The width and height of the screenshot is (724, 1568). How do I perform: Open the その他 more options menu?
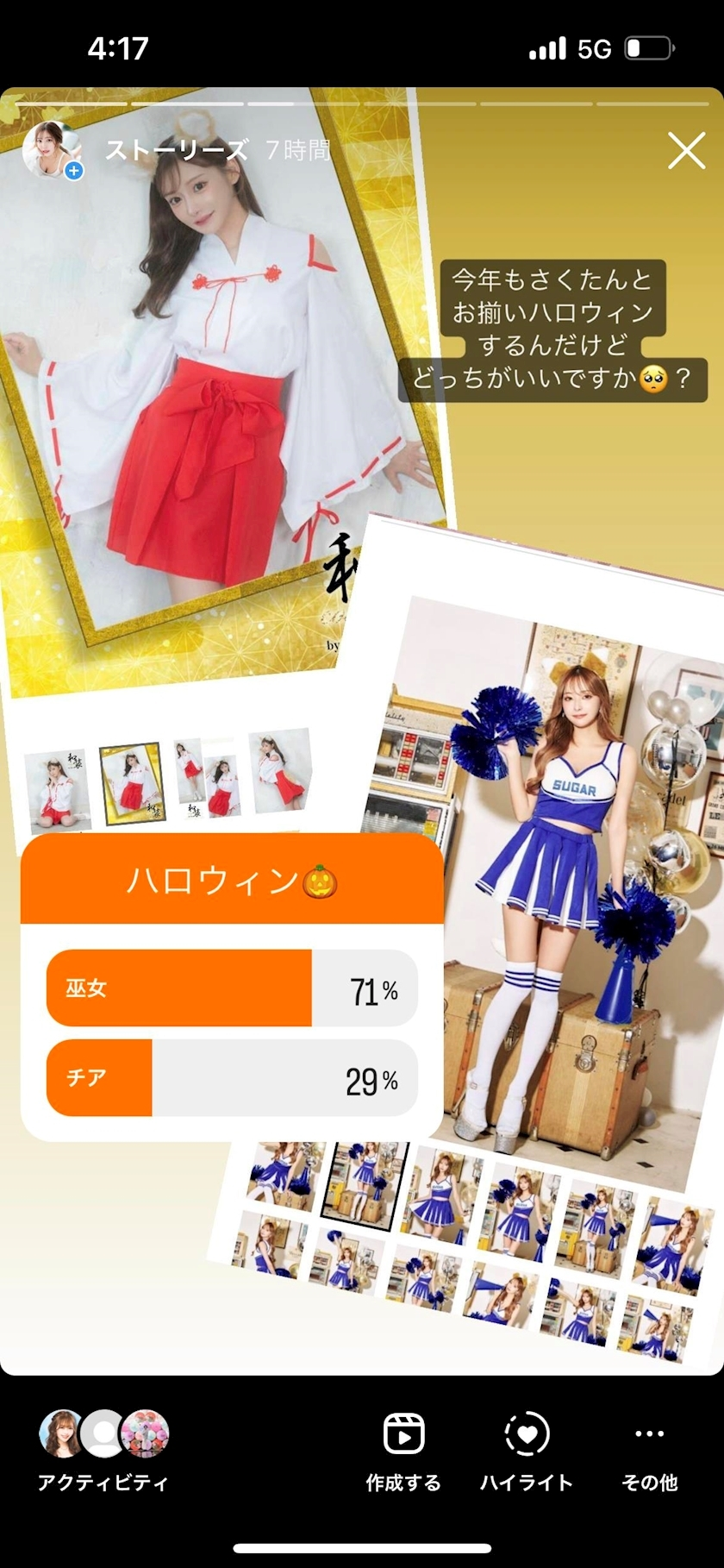tap(649, 1452)
